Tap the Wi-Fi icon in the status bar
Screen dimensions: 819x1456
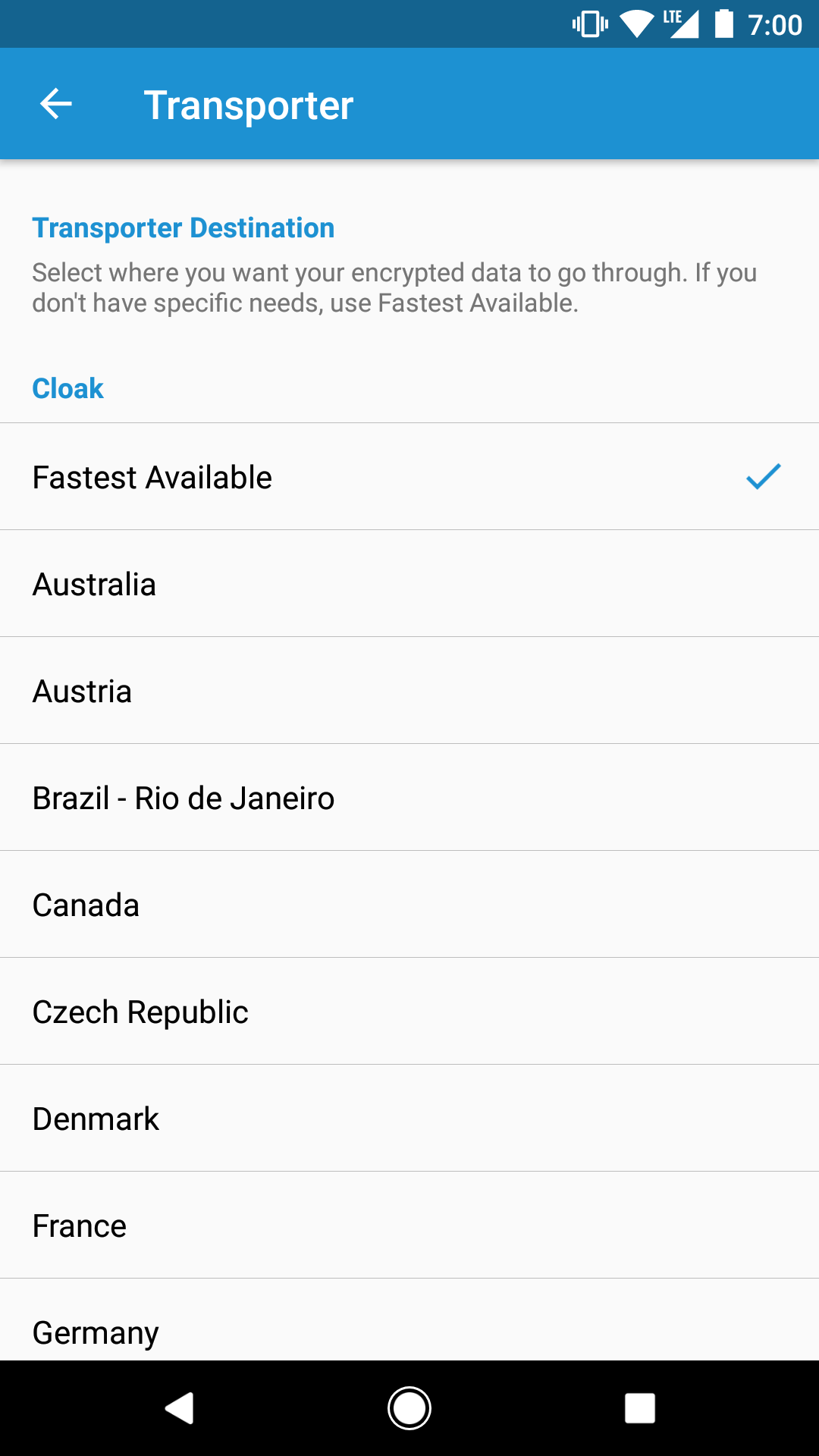click(x=635, y=23)
